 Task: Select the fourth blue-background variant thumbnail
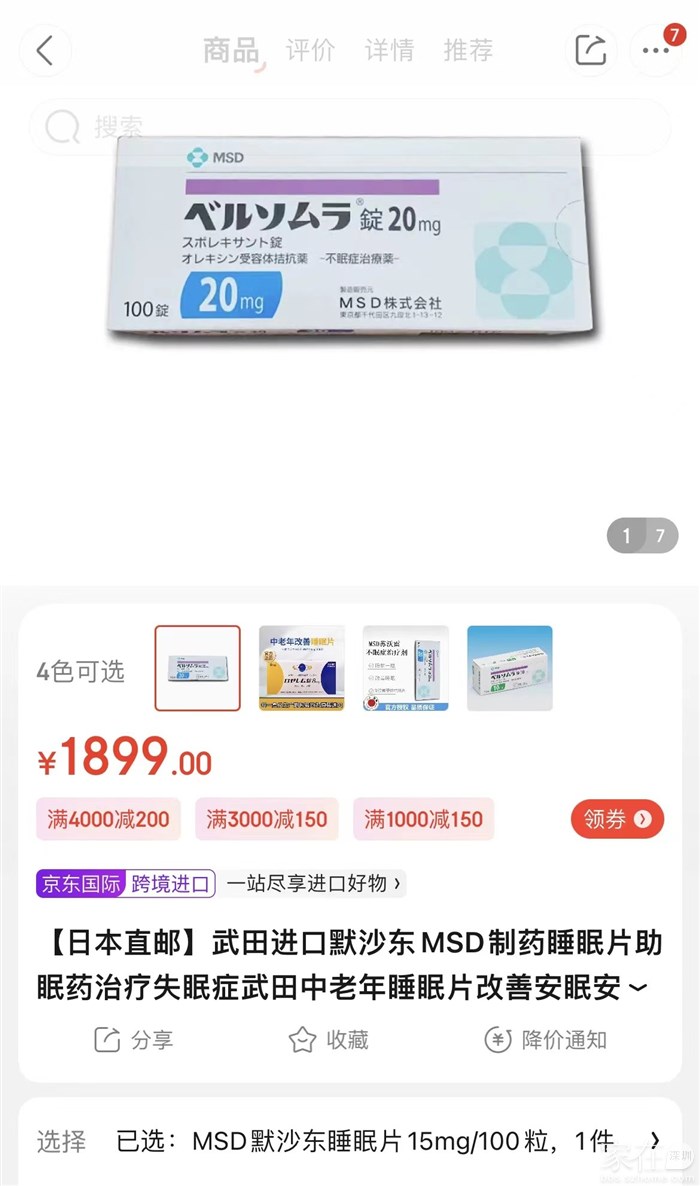(x=509, y=668)
